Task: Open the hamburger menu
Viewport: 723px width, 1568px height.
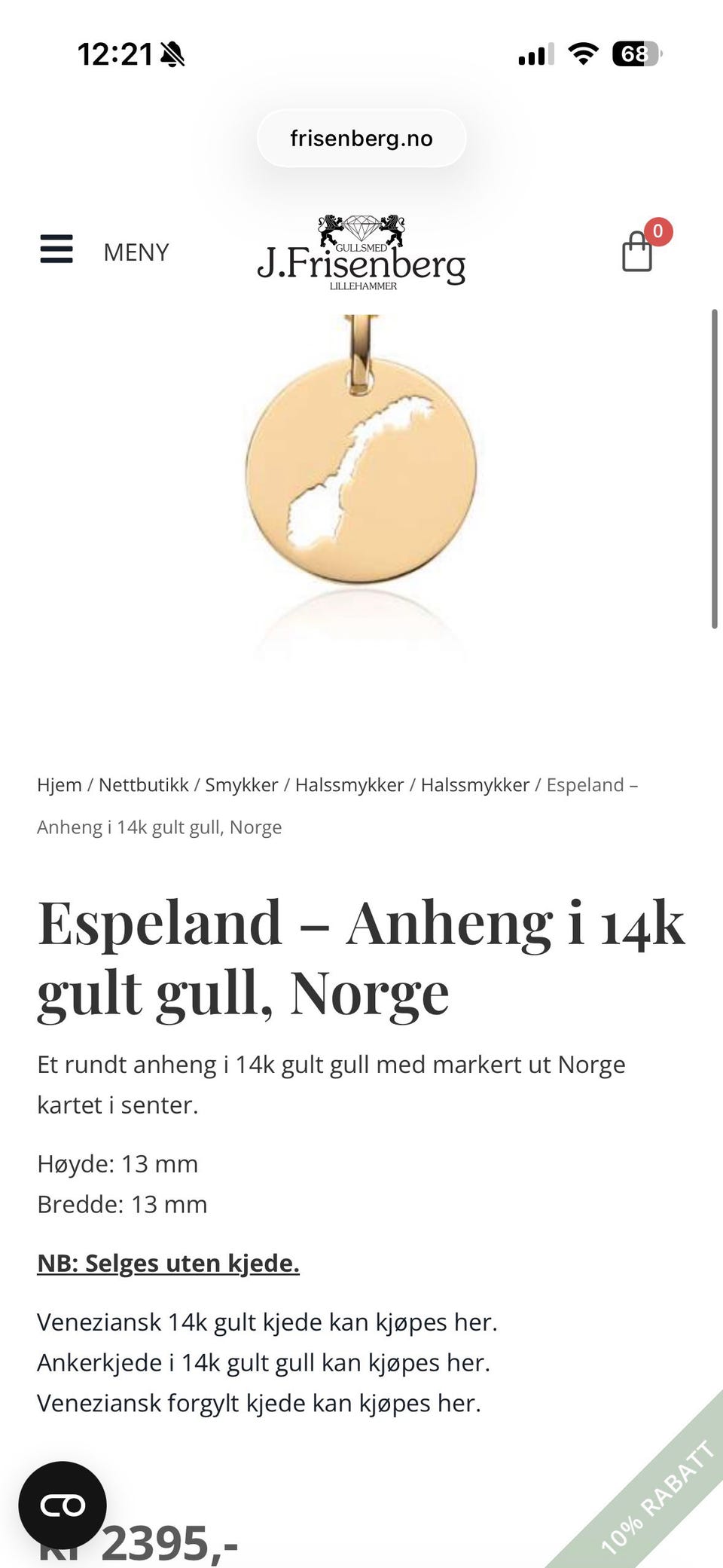Action: [x=56, y=251]
